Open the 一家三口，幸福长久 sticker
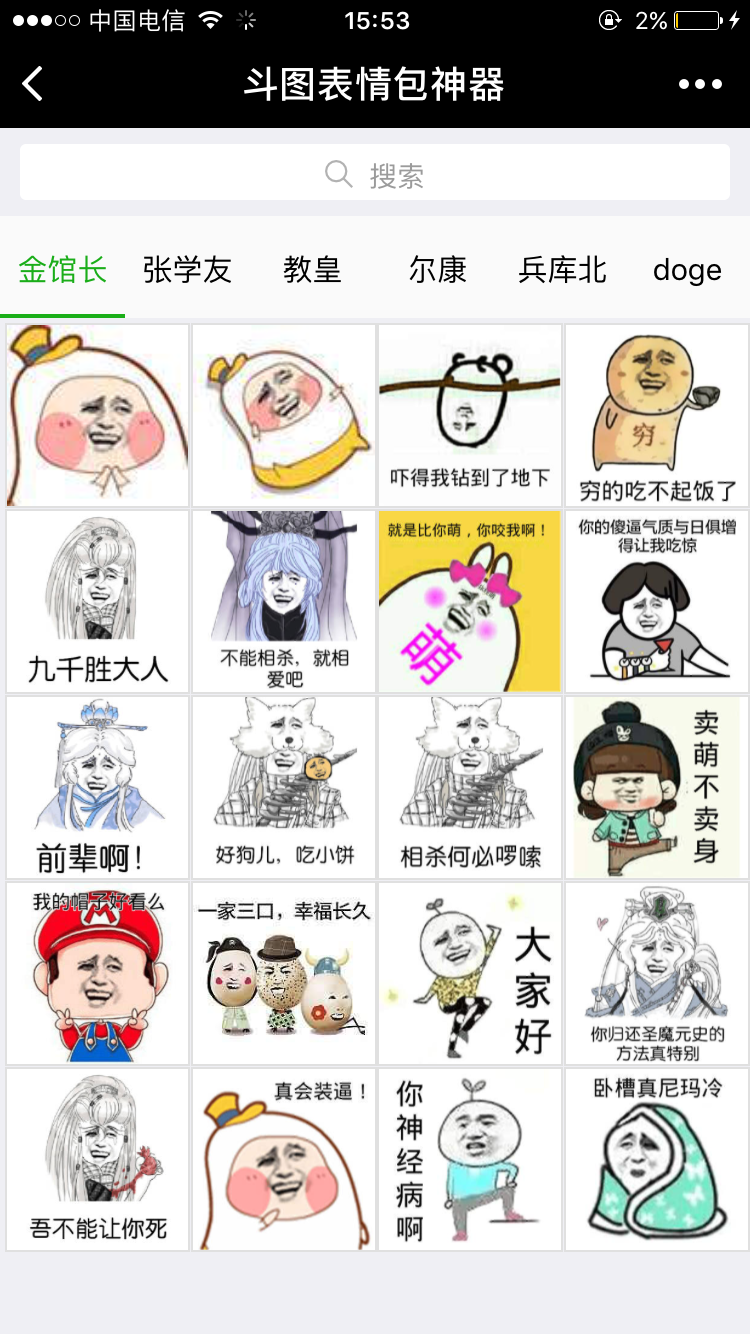 click(283, 973)
